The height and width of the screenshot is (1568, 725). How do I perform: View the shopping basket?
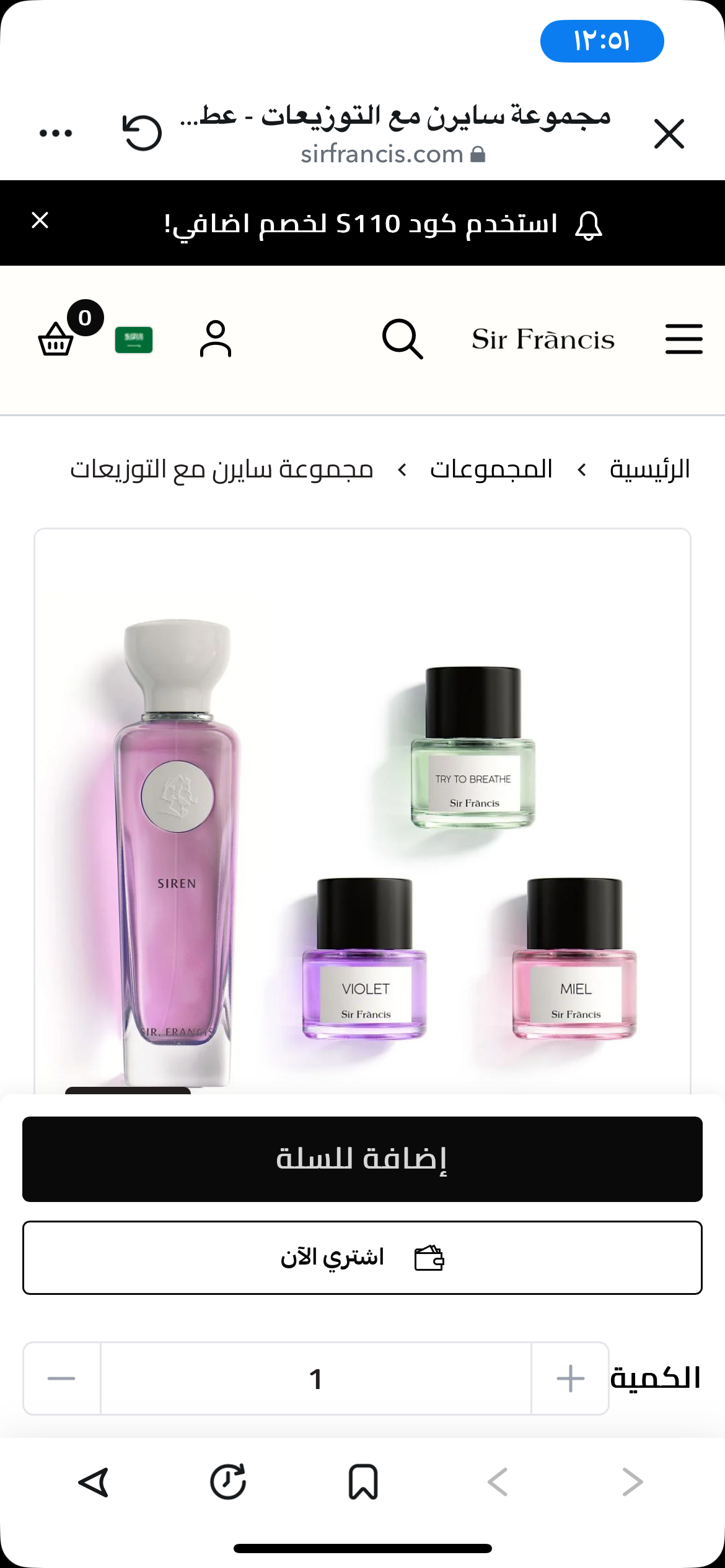[x=57, y=338]
